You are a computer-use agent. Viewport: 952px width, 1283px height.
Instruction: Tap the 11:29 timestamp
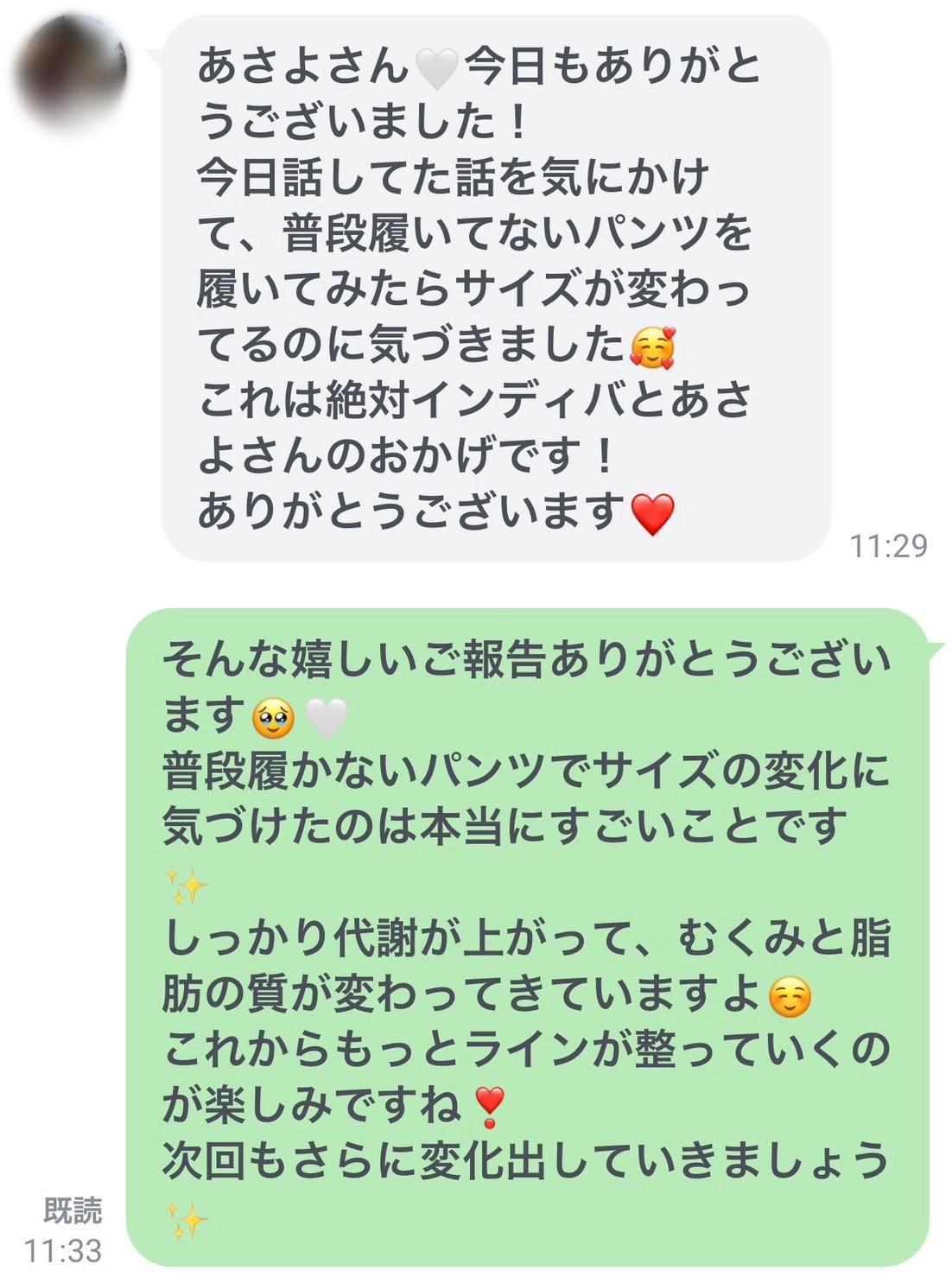tap(888, 546)
